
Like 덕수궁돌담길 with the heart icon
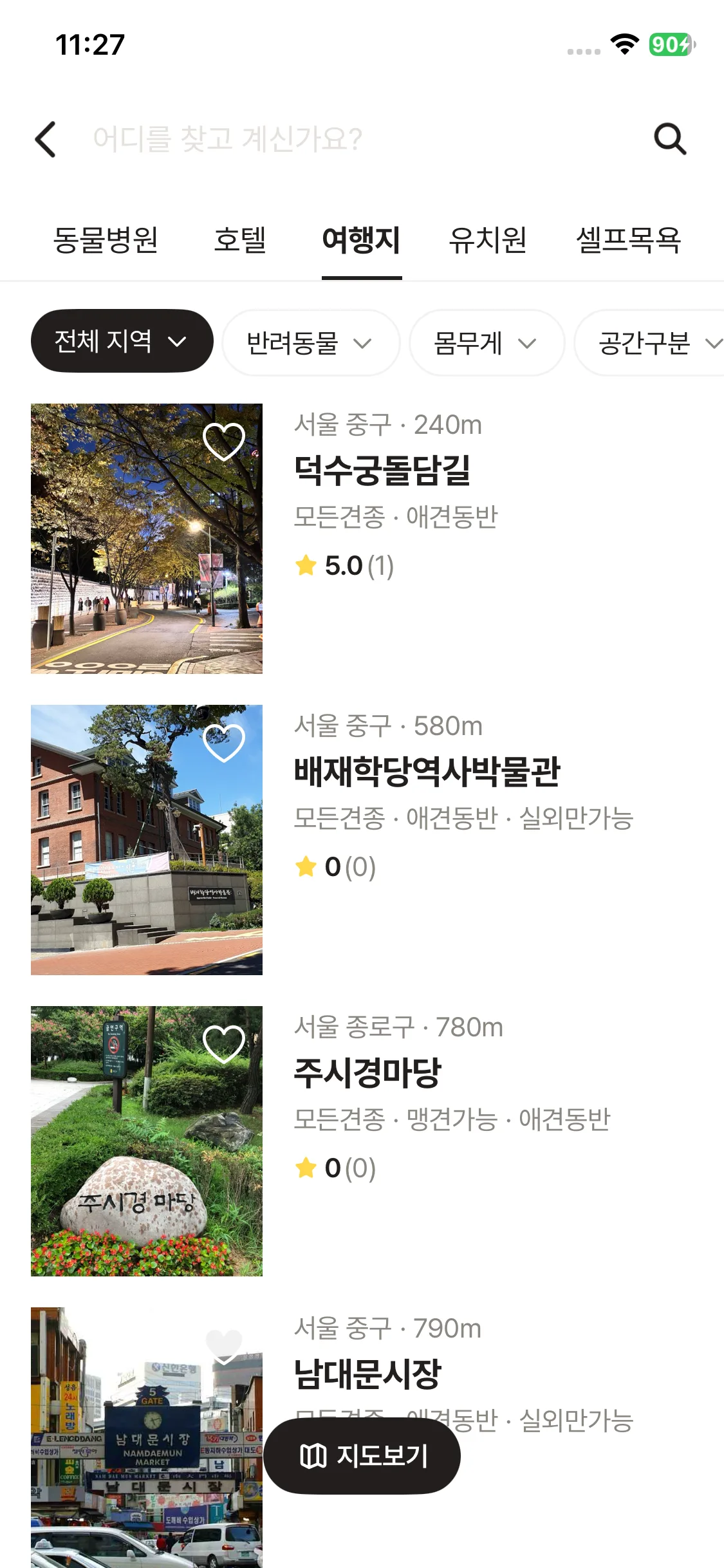pos(224,441)
